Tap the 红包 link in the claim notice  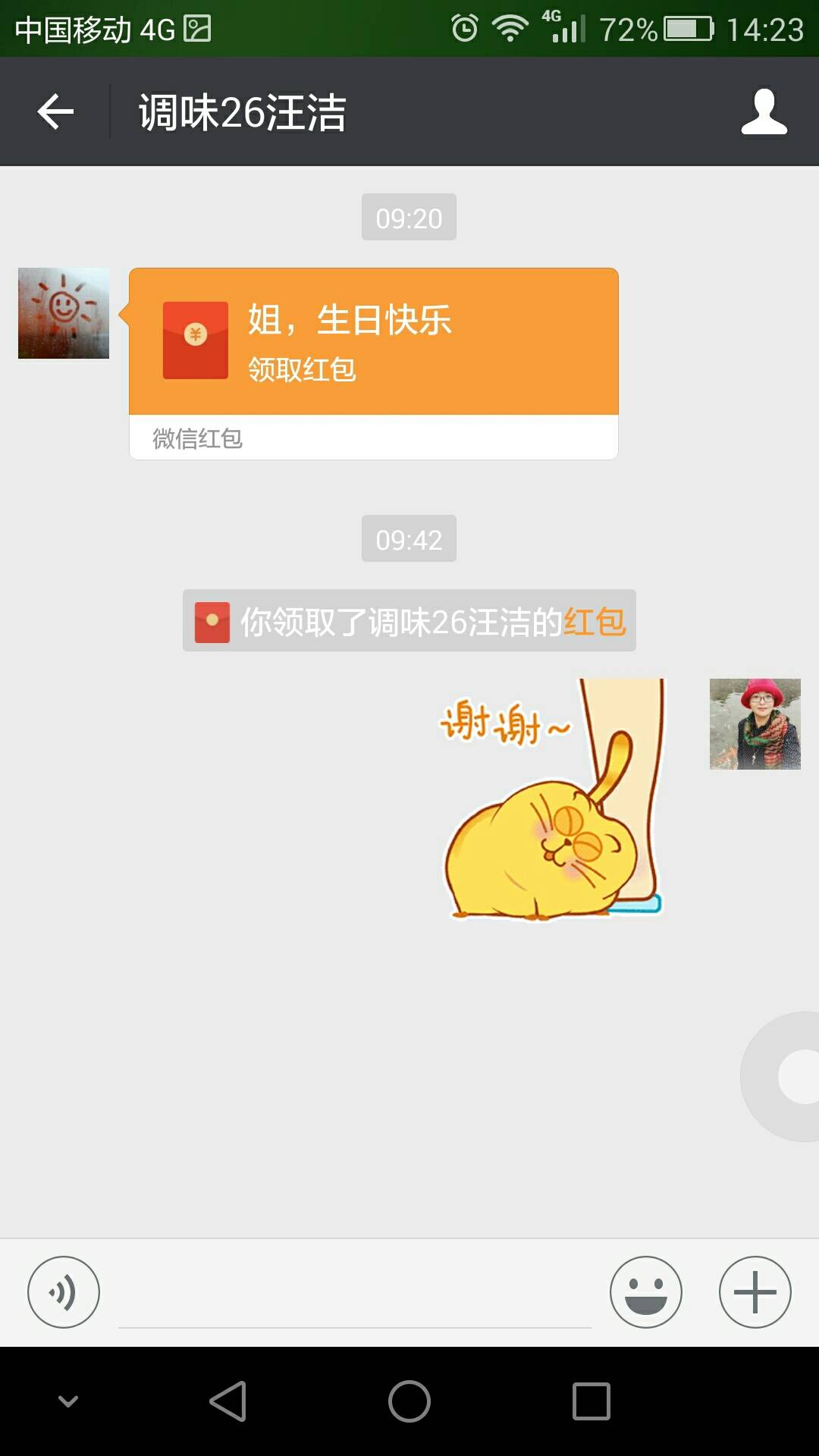click(x=595, y=623)
